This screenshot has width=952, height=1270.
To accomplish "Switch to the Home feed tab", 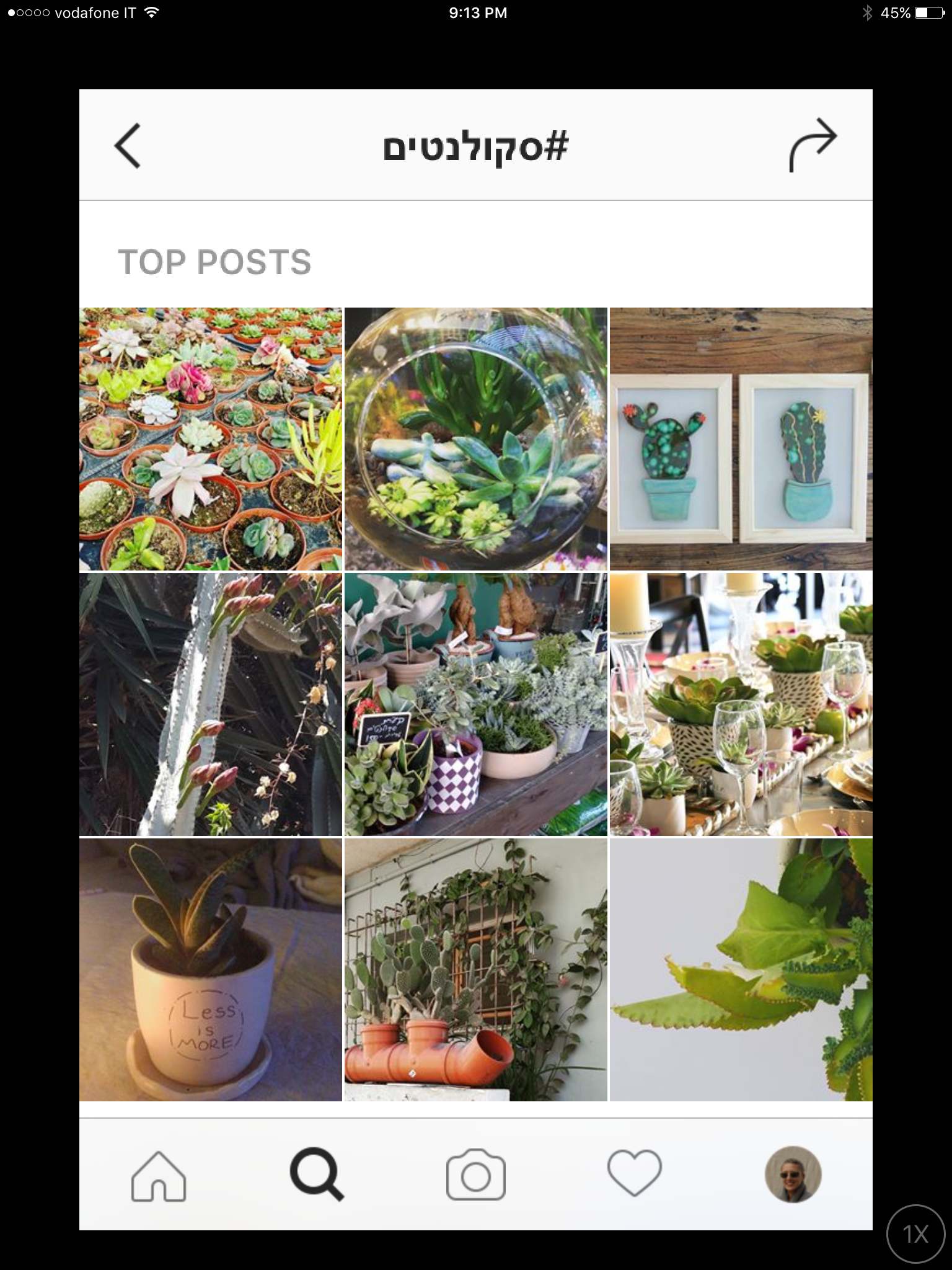I will pos(159,1176).
